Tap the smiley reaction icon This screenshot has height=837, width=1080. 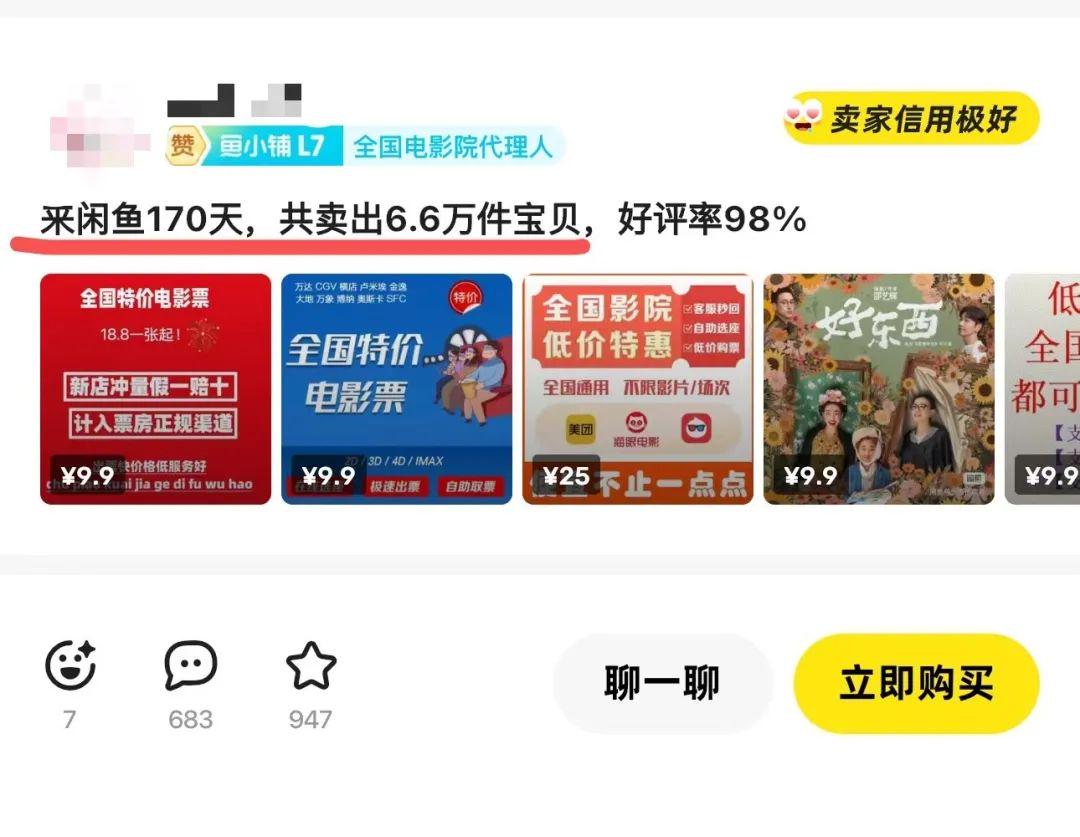pyautogui.click(x=70, y=667)
